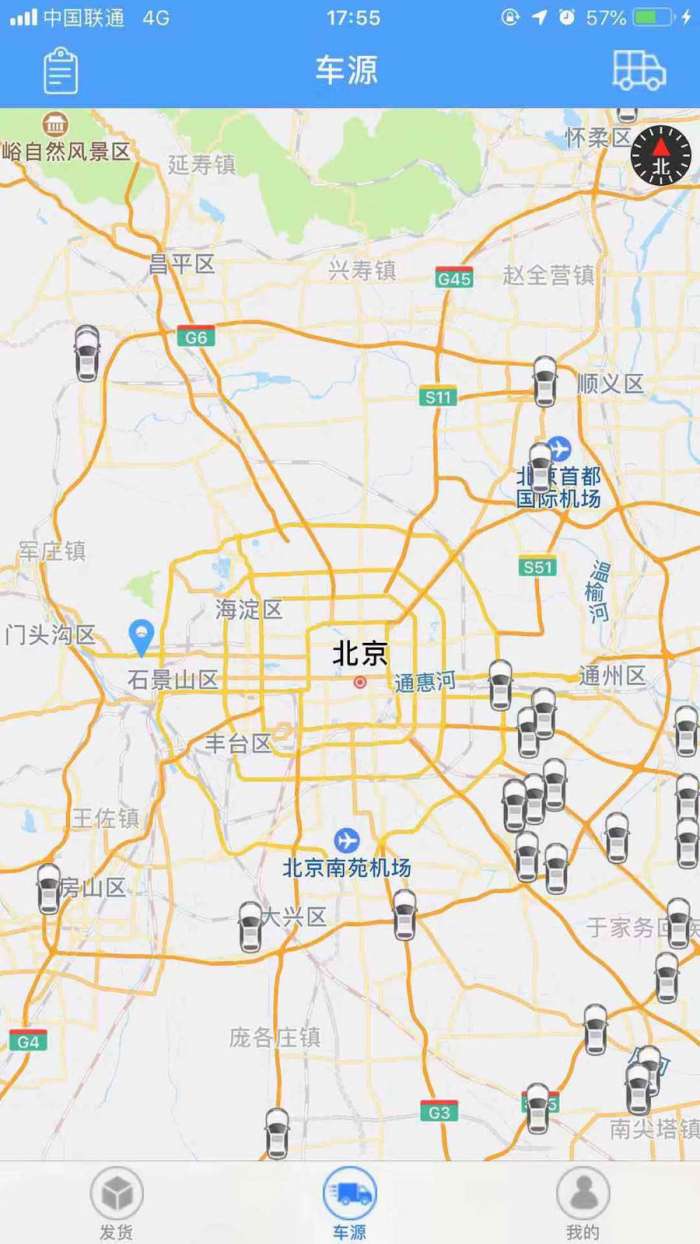Tap the car marker beside 顺义区
Image resolution: width=700 pixels, height=1244 pixels.
(x=544, y=381)
